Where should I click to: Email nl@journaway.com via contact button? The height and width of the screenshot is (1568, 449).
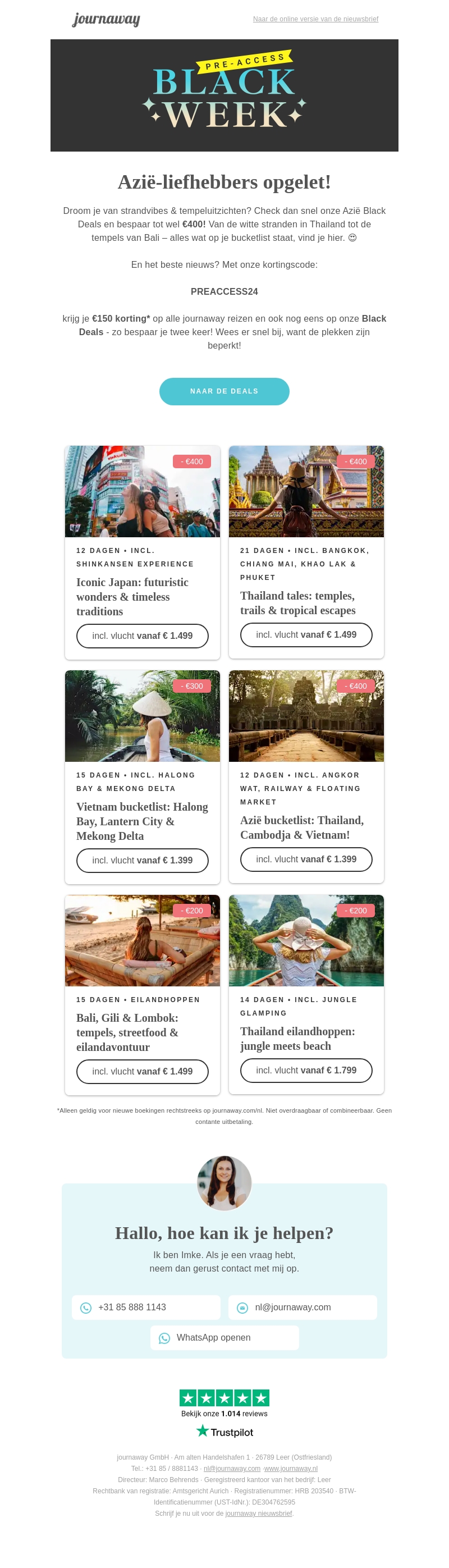point(303,1308)
